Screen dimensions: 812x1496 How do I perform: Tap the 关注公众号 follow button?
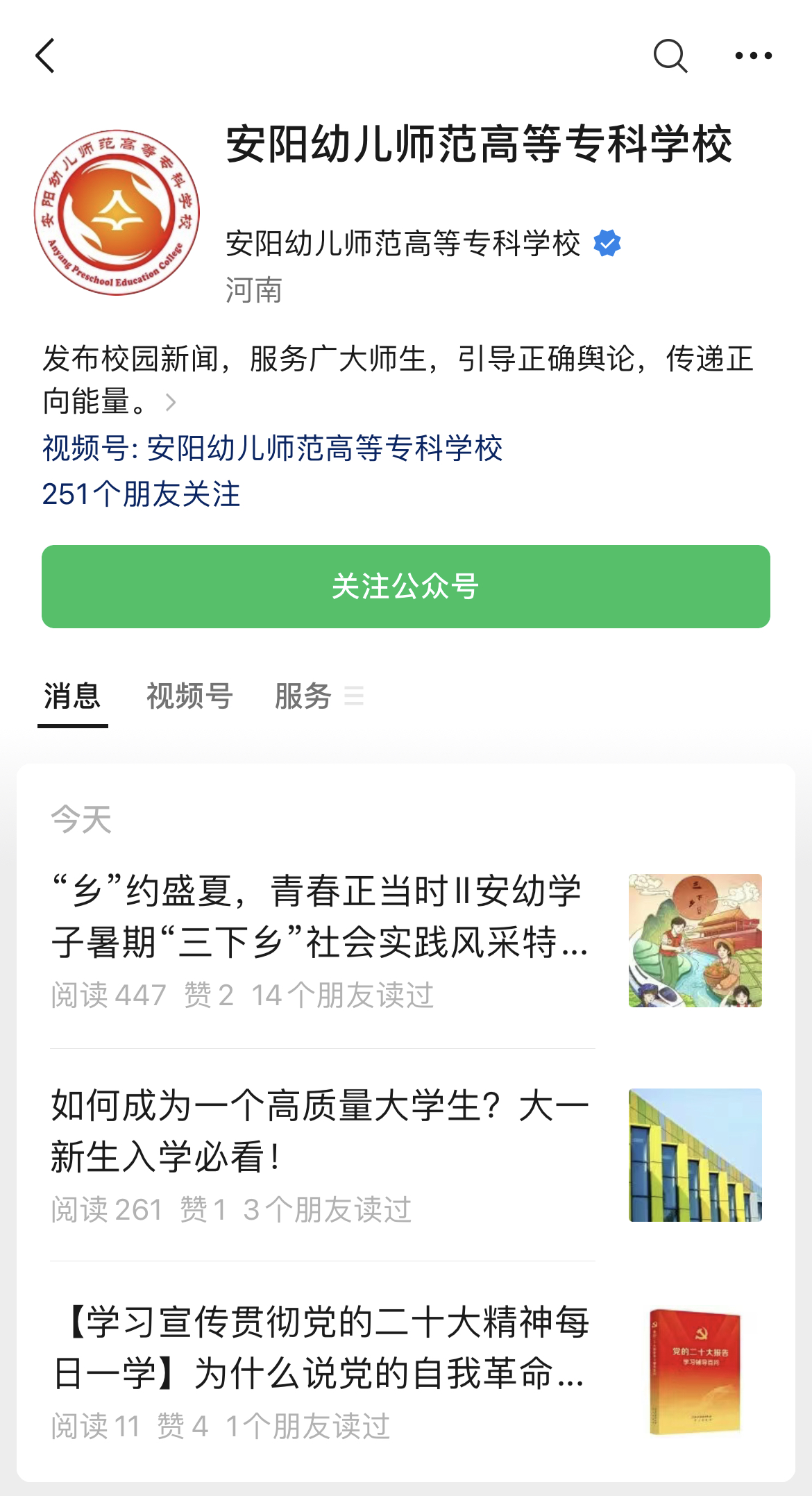406,587
